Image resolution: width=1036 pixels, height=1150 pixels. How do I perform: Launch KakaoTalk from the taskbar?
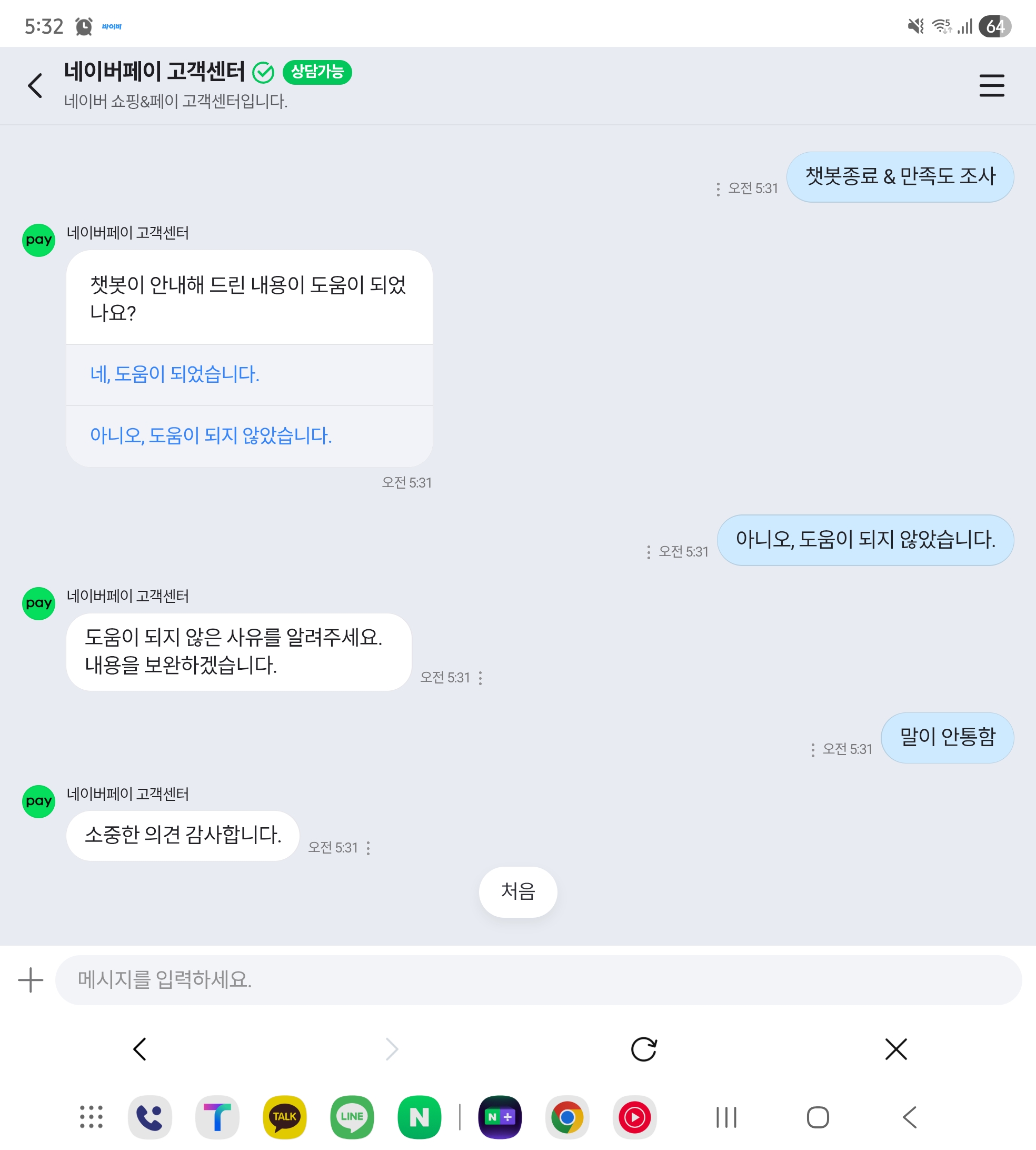pos(285,1117)
